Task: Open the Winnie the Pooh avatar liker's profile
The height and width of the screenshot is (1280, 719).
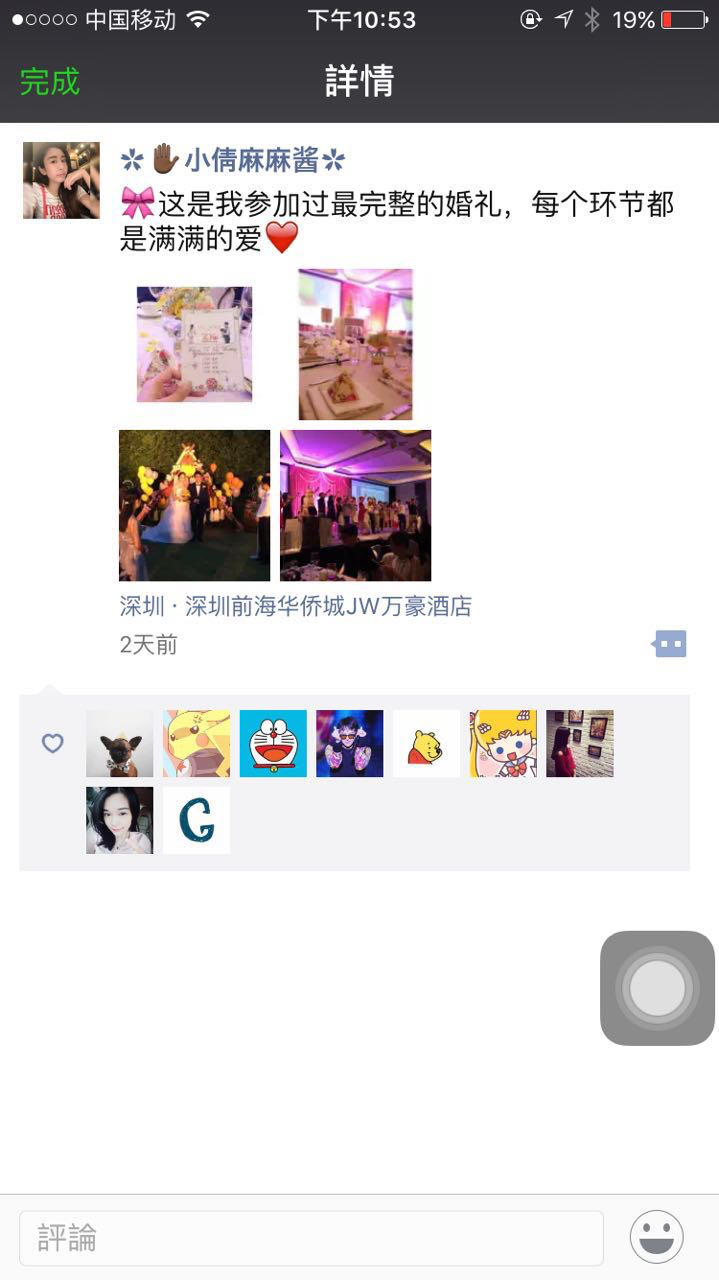Action: tap(426, 743)
